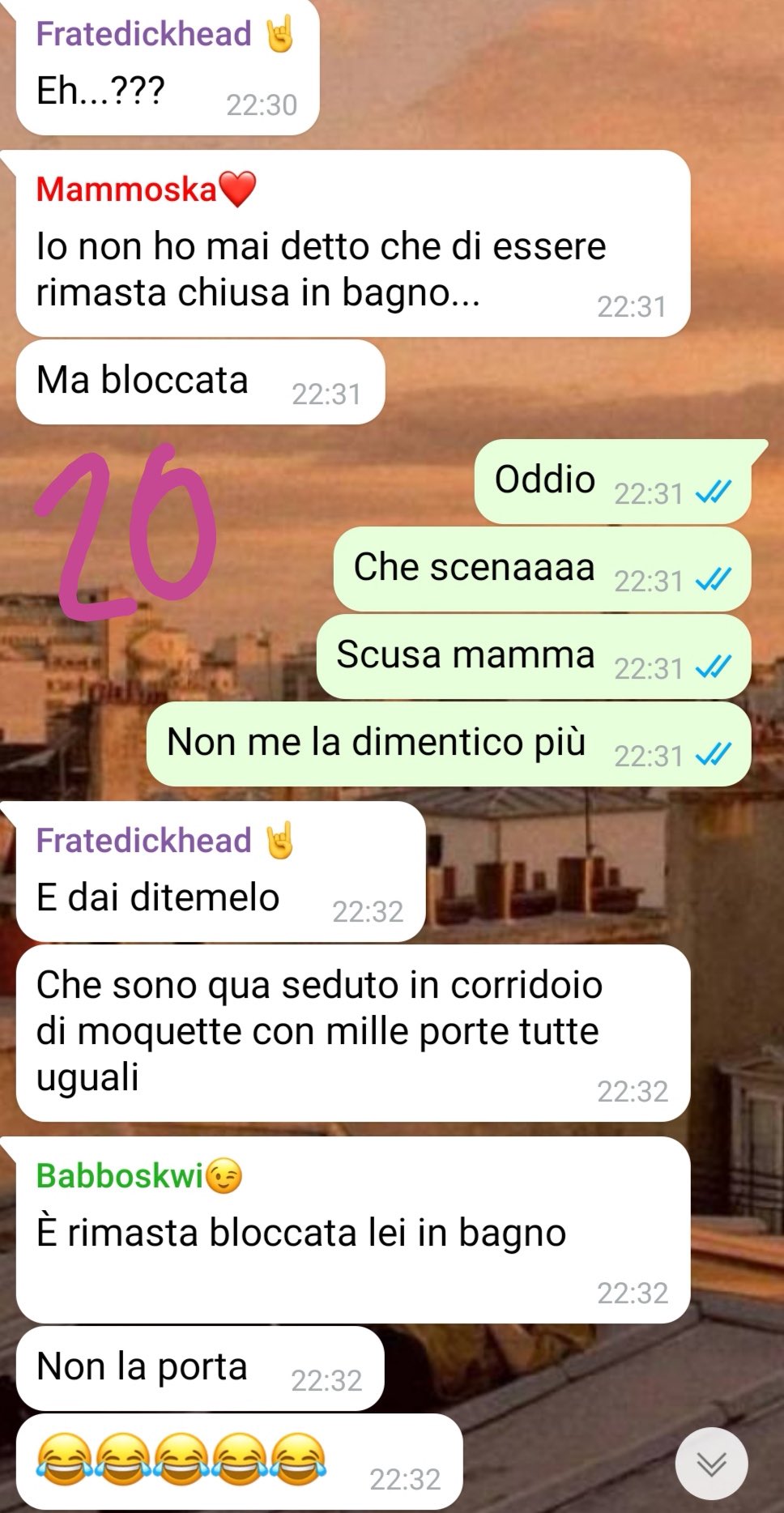The height and width of the screenshot is (1513, 784).
Task: Tap Fratedickhead's name above "E dai ditemelo"
Action: pos(164,841)
